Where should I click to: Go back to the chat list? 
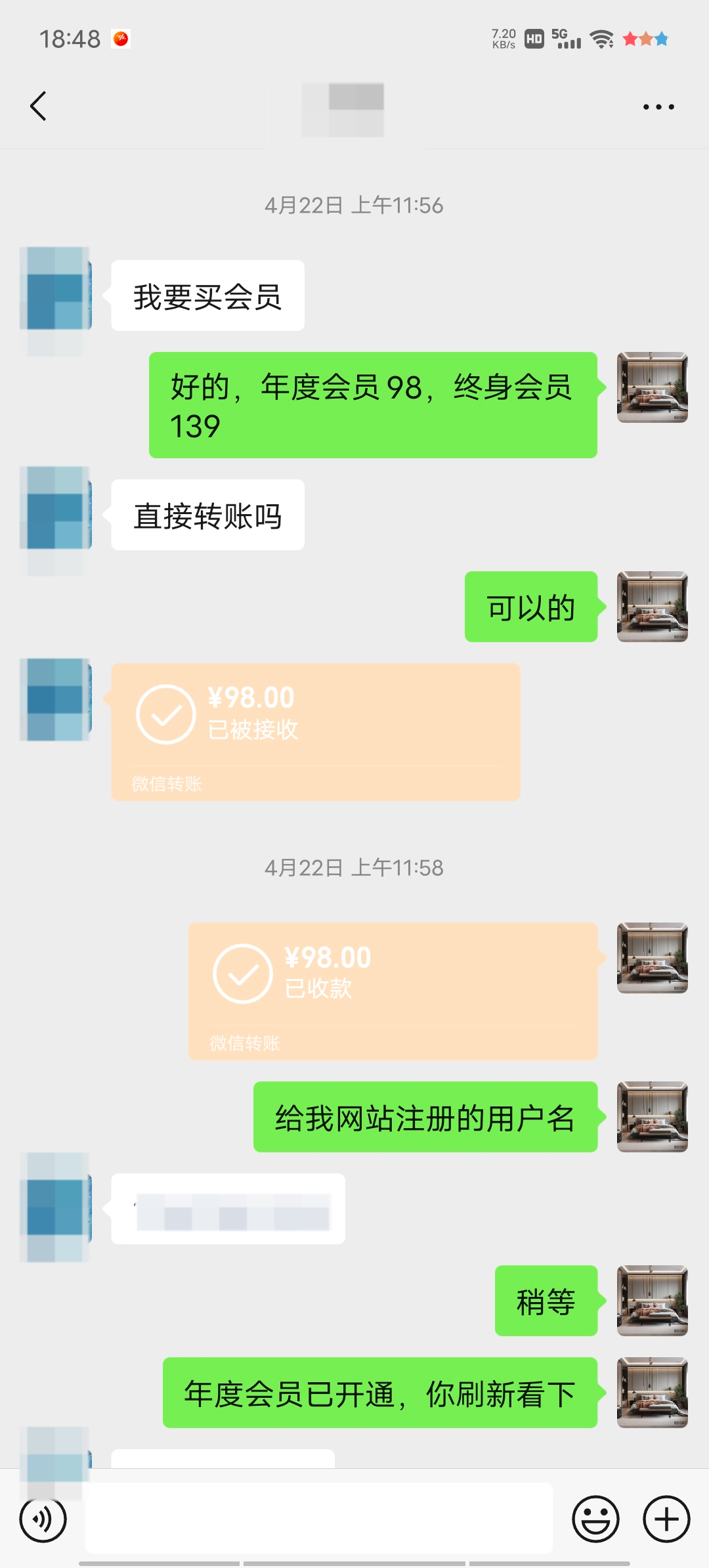[x=39, y=106]
